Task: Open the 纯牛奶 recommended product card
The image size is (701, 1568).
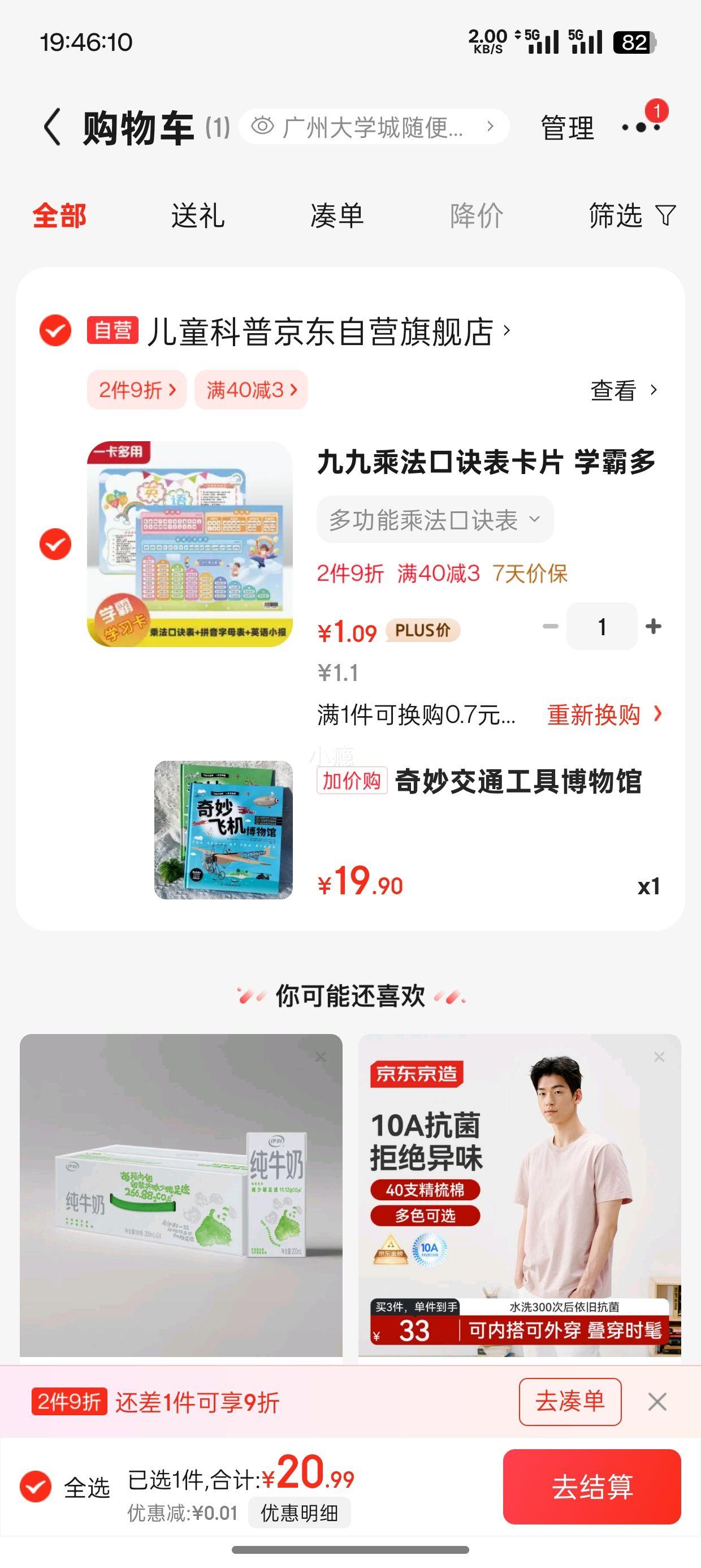Action: pos(181,1195)
